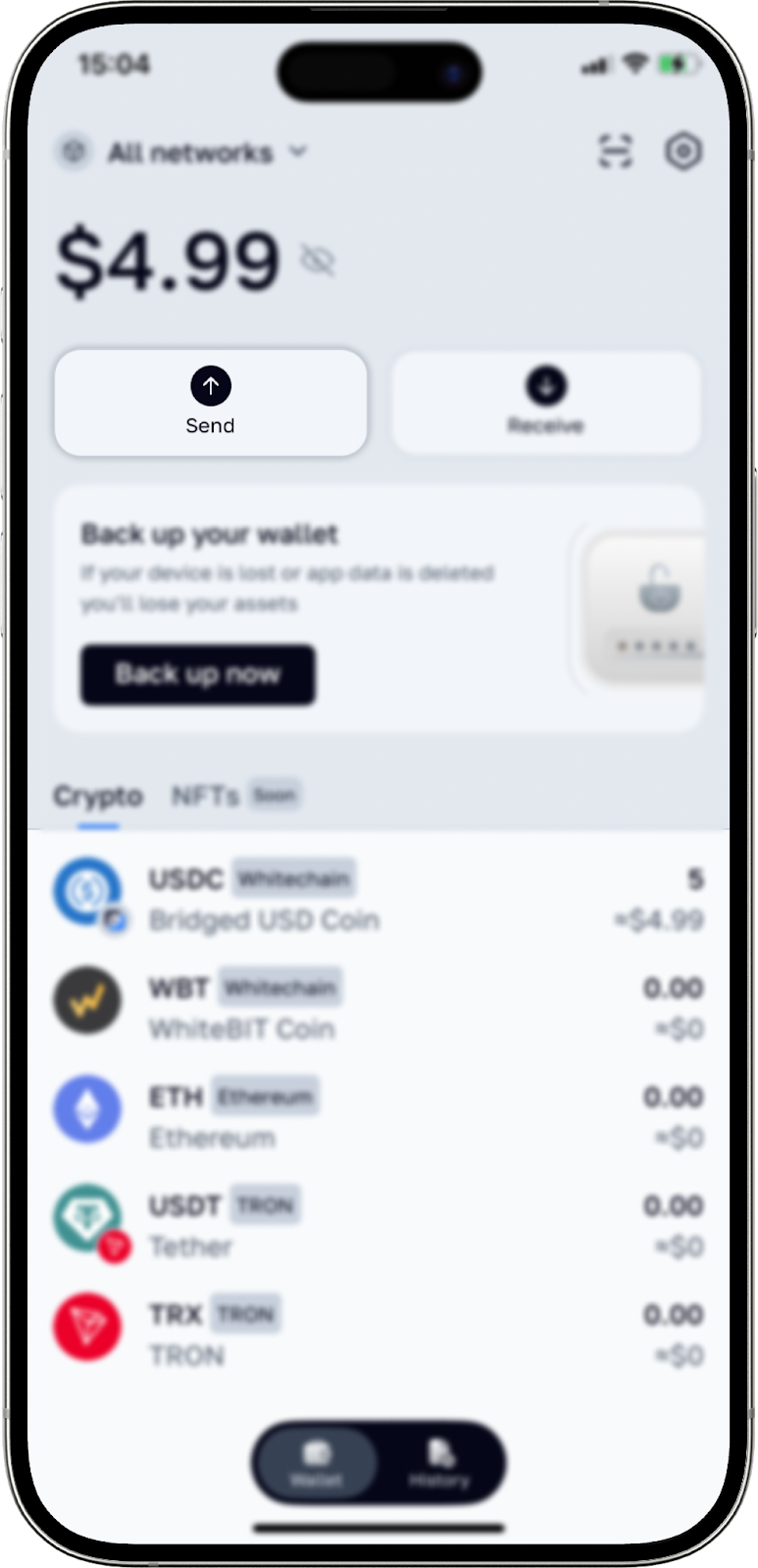Open USDC Bridged USD Coin asset
The image size is (758, 1568).
point(378,899)
